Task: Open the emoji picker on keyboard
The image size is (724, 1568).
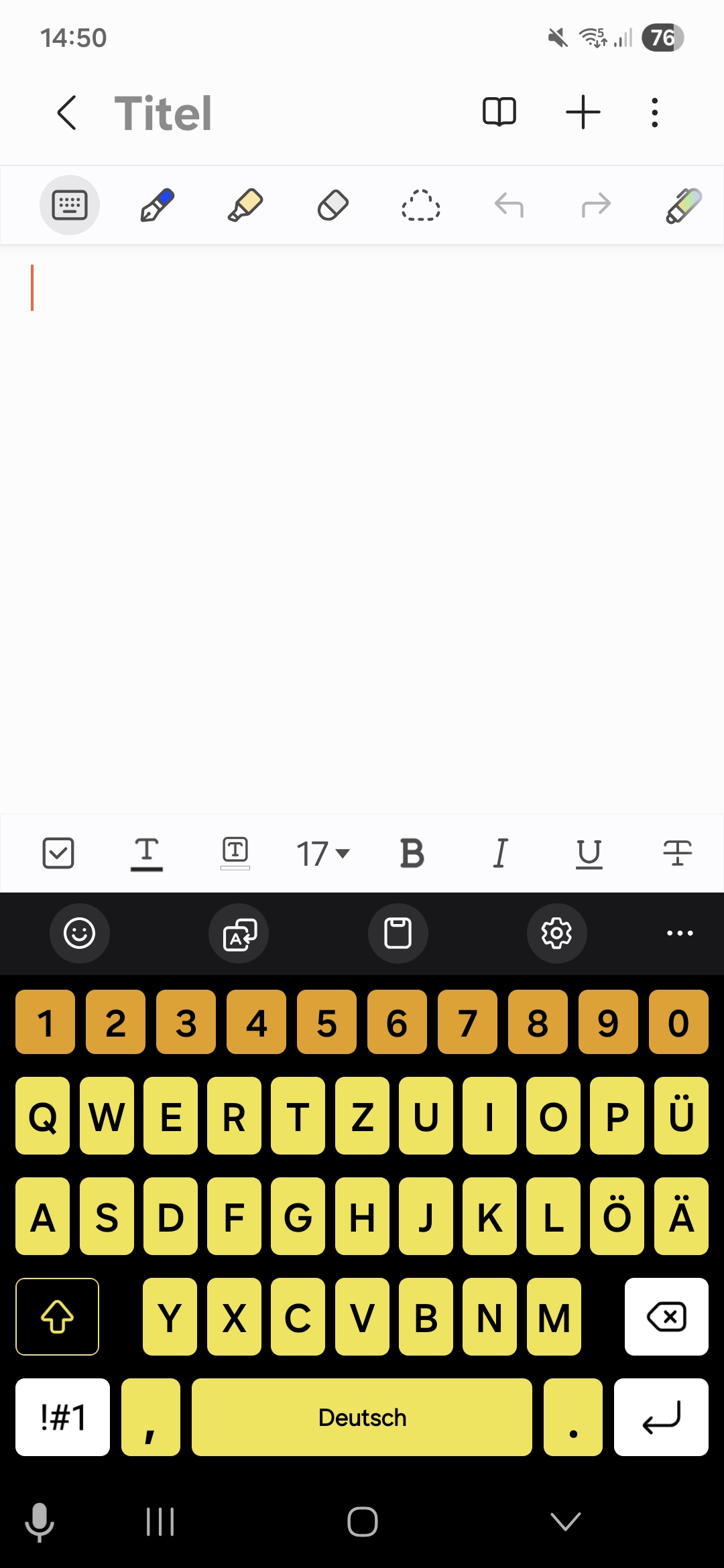Action: (79, 933)
